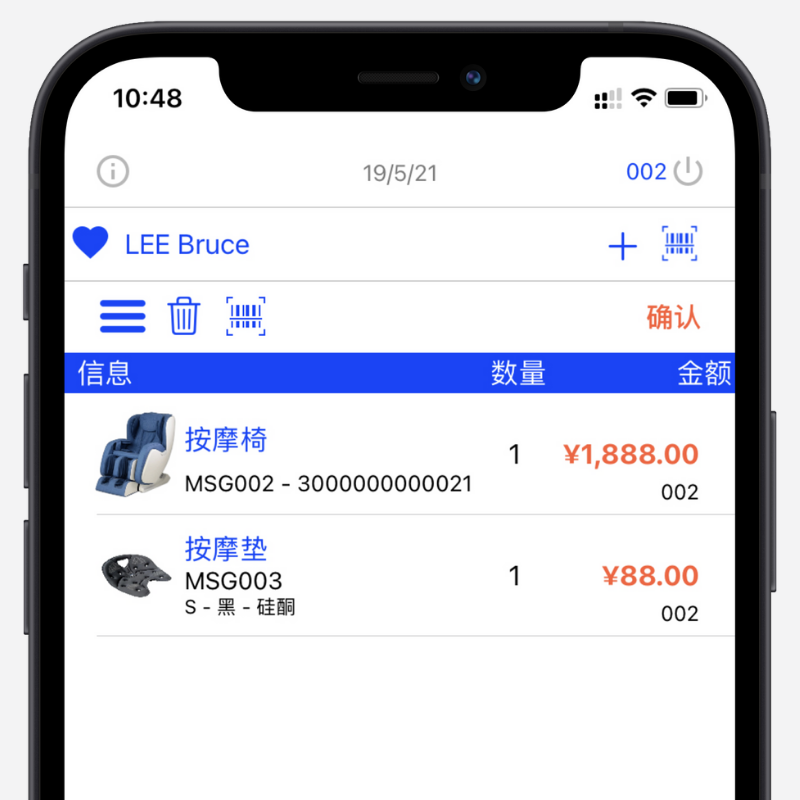Tap the power icon next to 002
This screenshot has width=800, height=800.
[x=688, y=172]
